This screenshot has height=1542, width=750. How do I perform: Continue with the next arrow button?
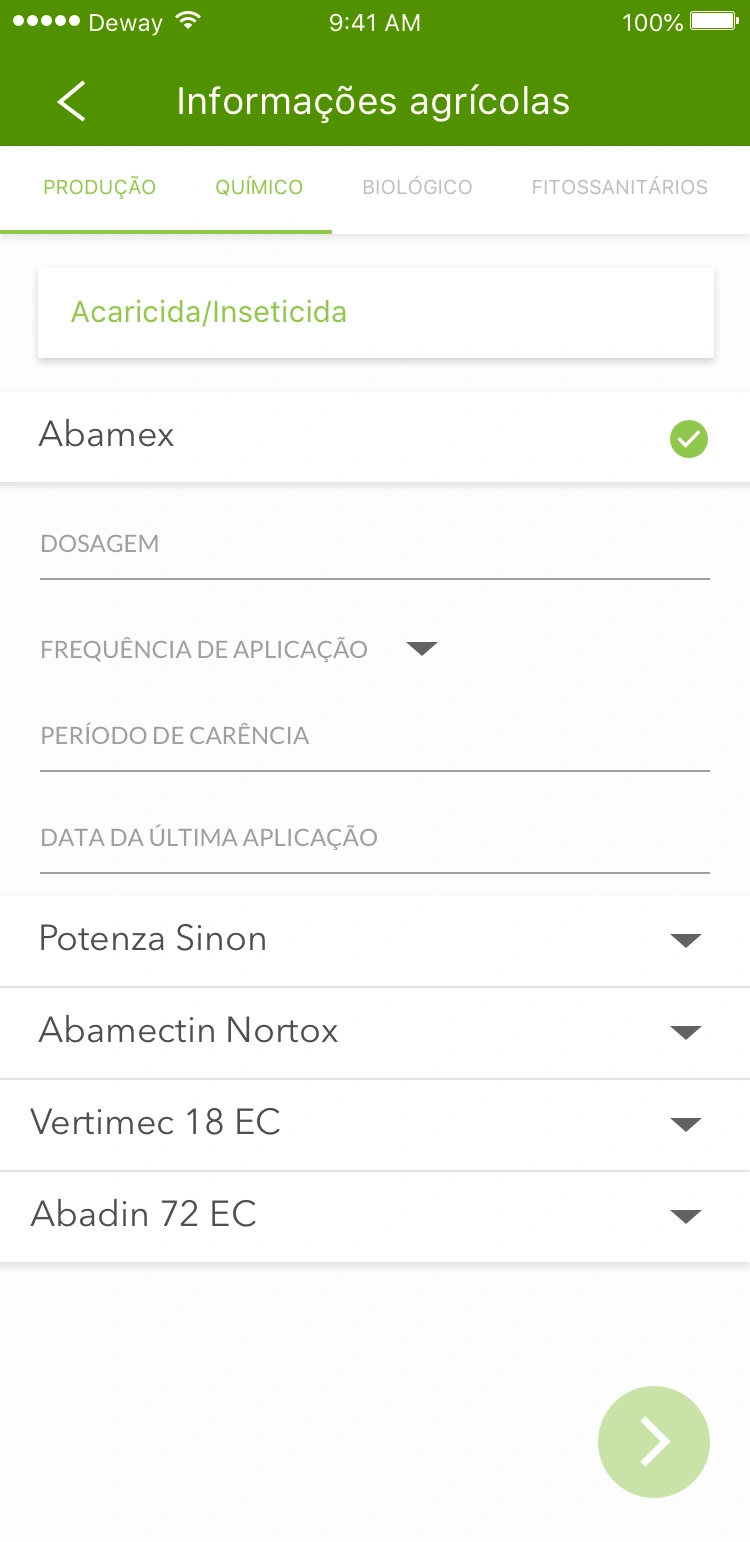click(653, 1441)
